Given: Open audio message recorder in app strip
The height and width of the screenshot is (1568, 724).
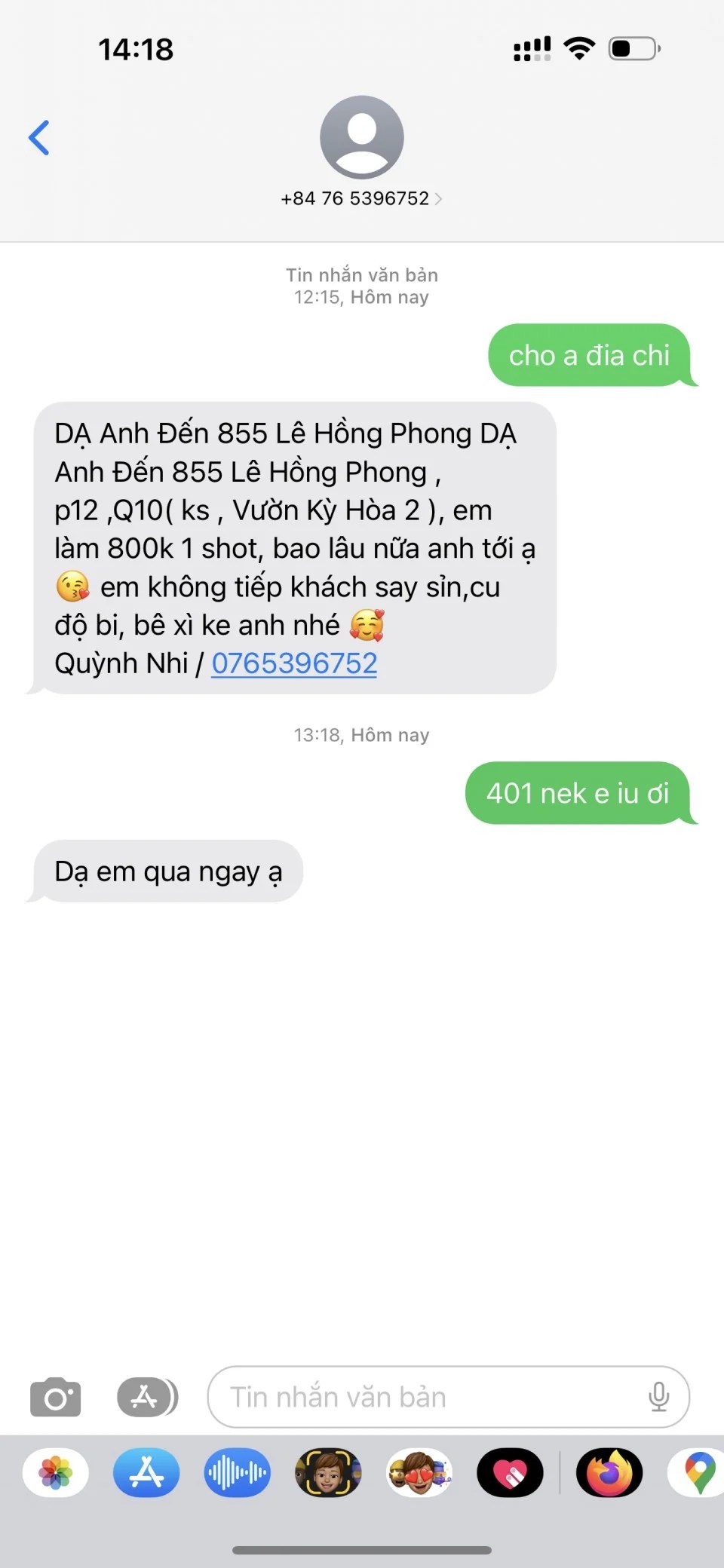Looking at the screenshot, I should pyautogui.click(x=237, y=1472).
